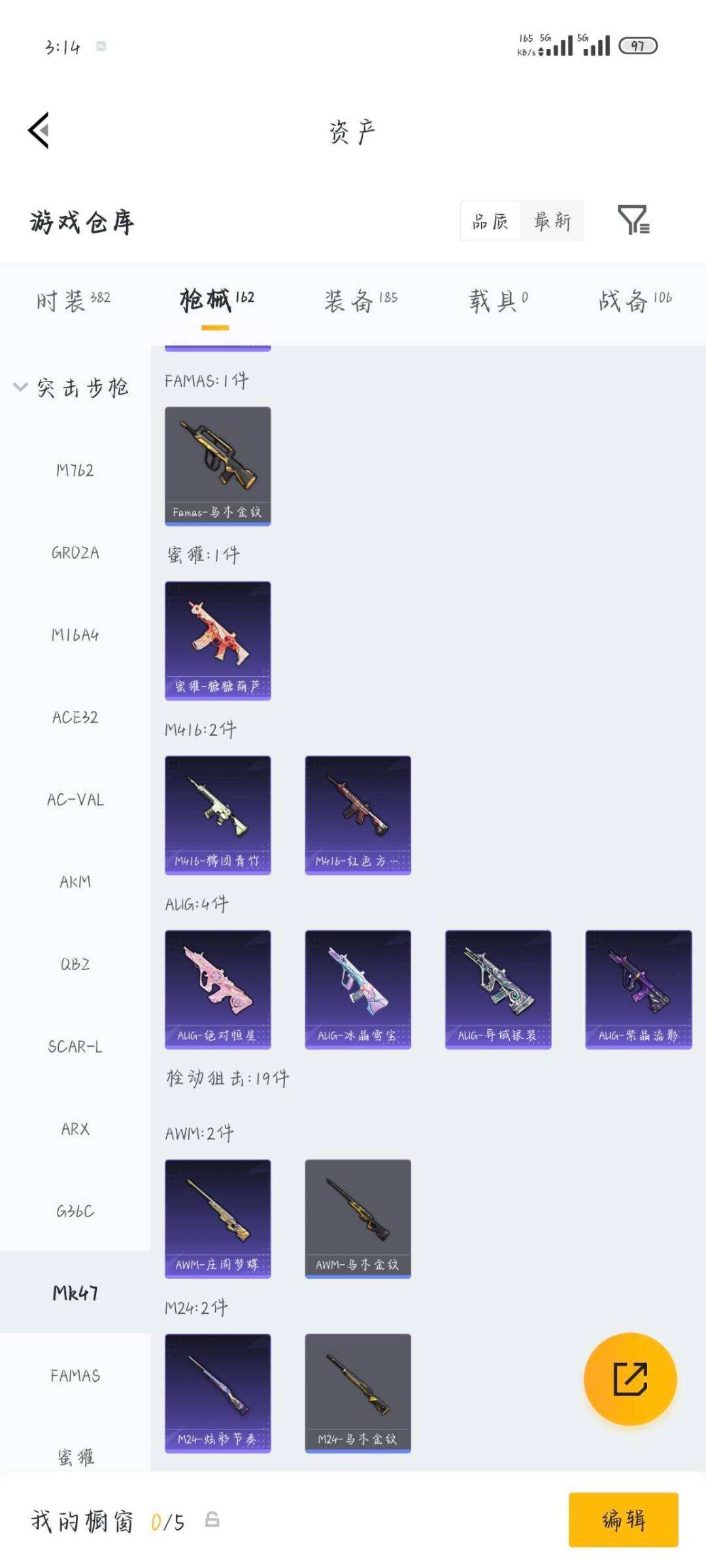Screen dimensions: 706x1568
Task: Open the Famas-乌木金纹 item
Action: (218, 465)
